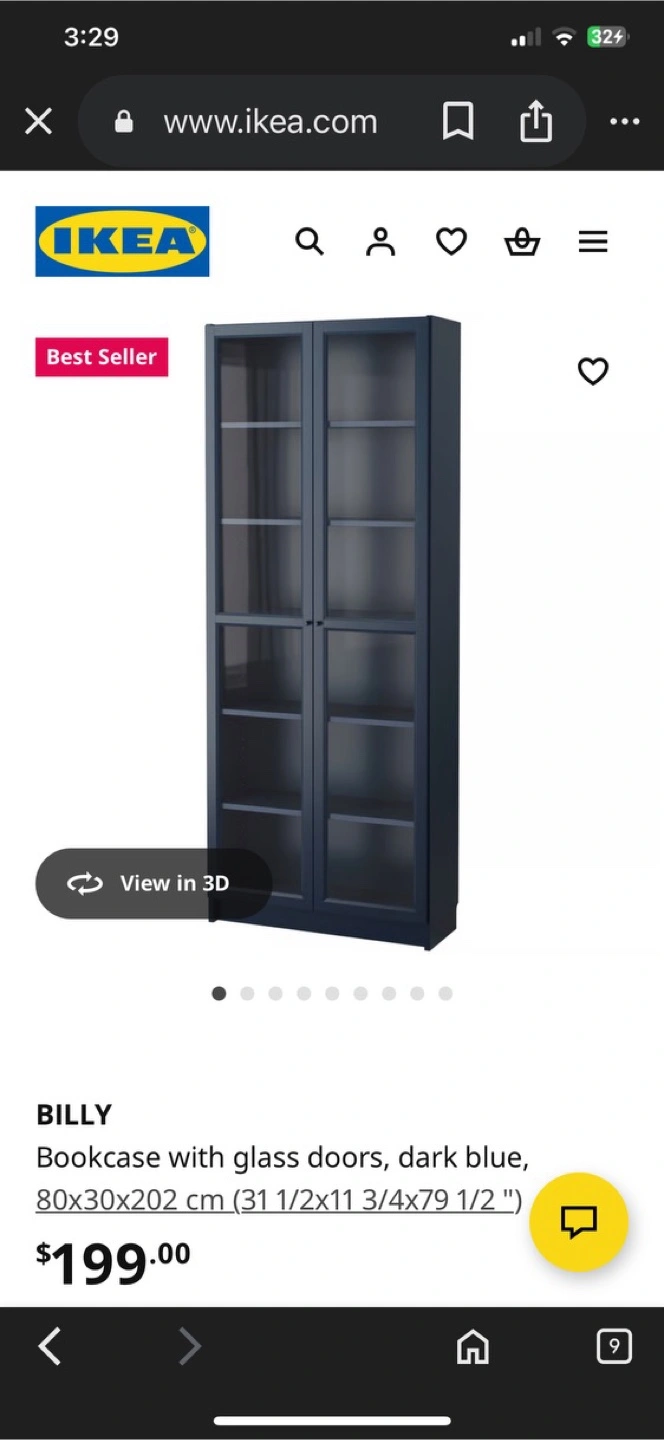Open the browser overflow menu
This screenshot has height=1440, width=664.
click(625, 122)
